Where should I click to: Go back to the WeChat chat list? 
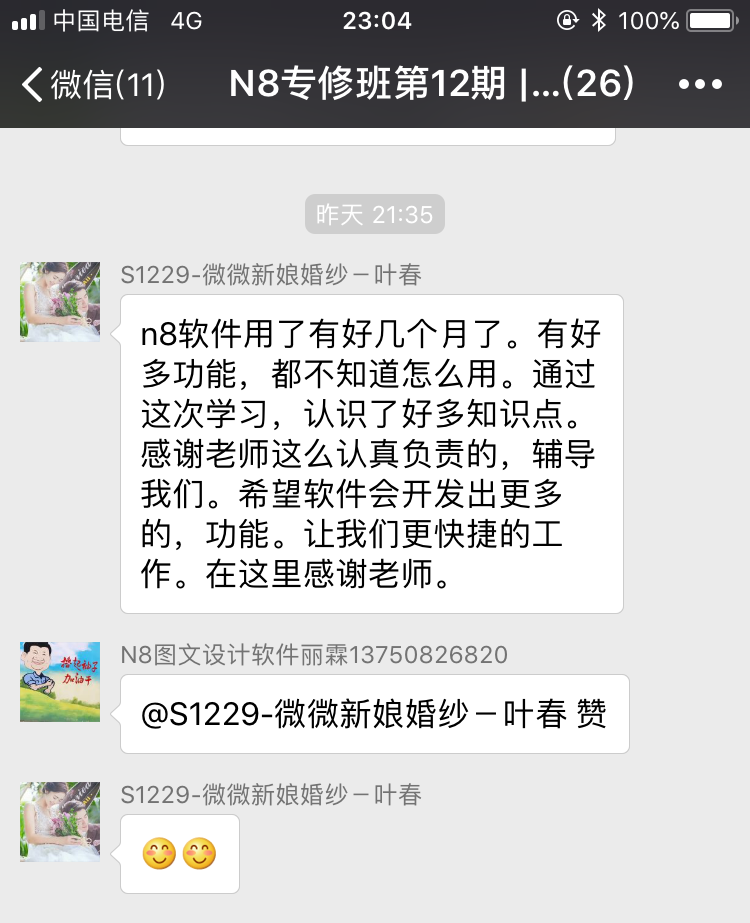92,85
